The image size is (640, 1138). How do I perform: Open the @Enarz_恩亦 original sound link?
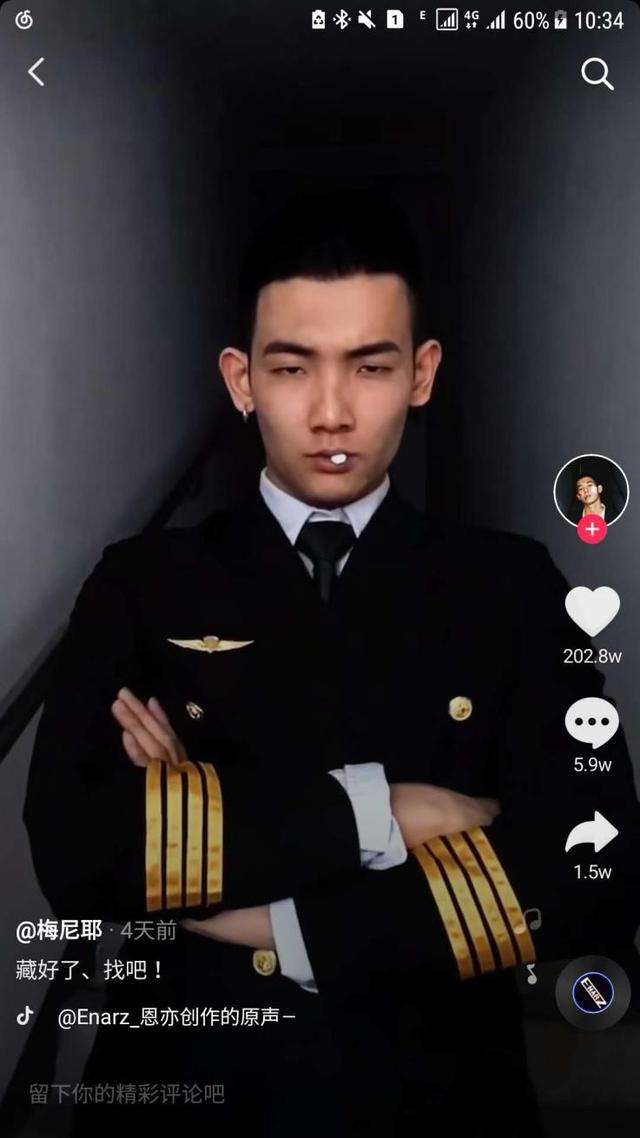coord(175,1017)
